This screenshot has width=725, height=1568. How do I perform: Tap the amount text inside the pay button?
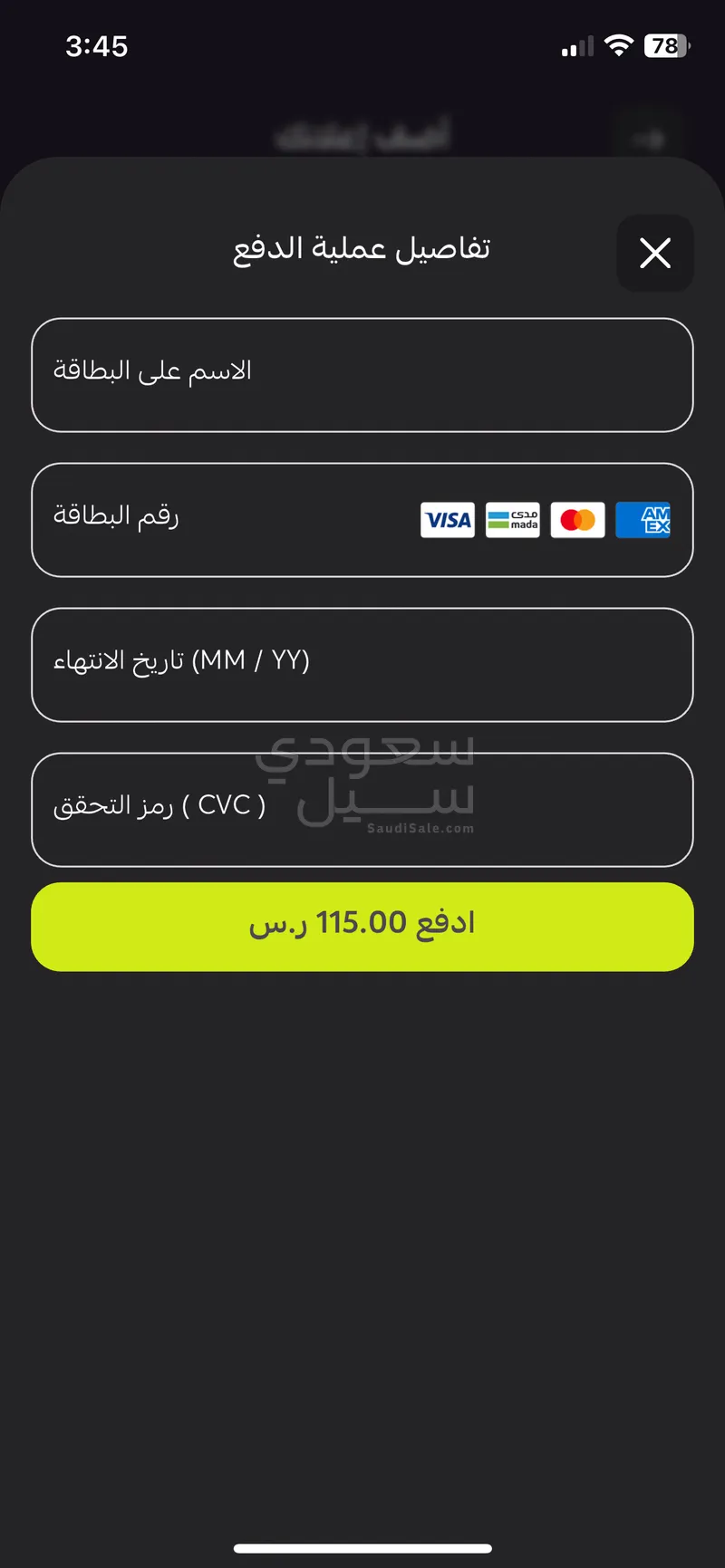[x=362, y=924]
